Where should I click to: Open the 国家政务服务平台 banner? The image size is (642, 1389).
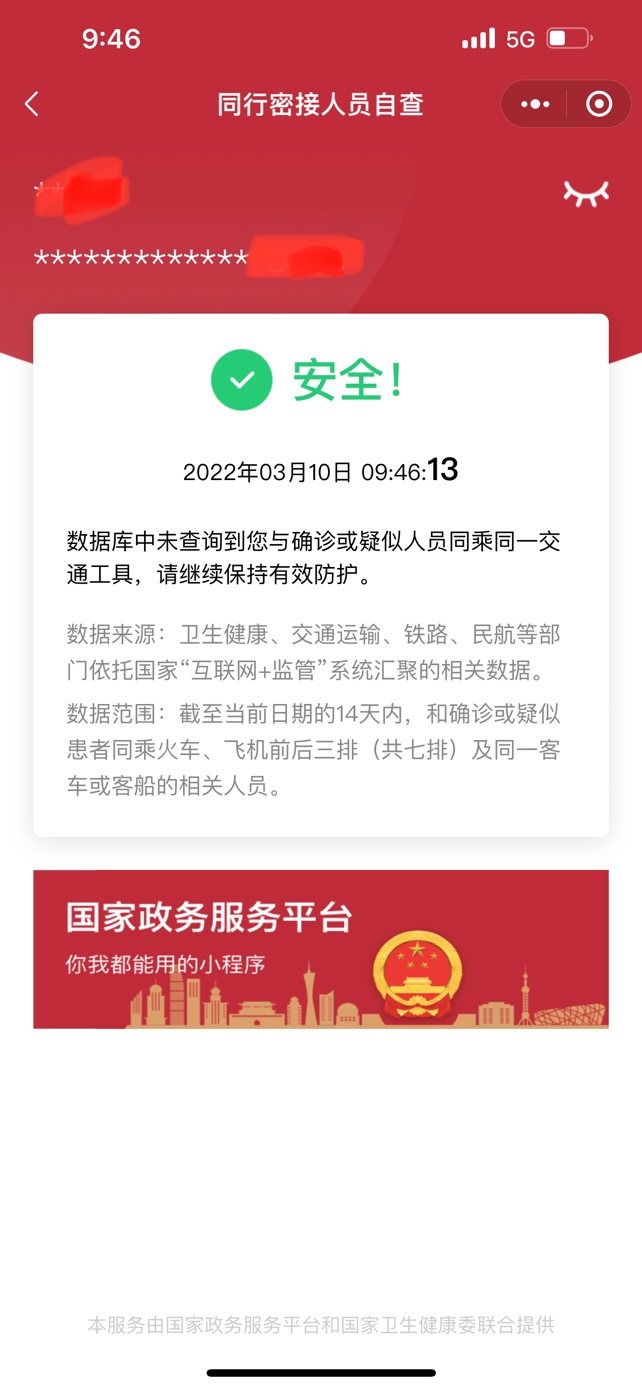tap(320, 948)
